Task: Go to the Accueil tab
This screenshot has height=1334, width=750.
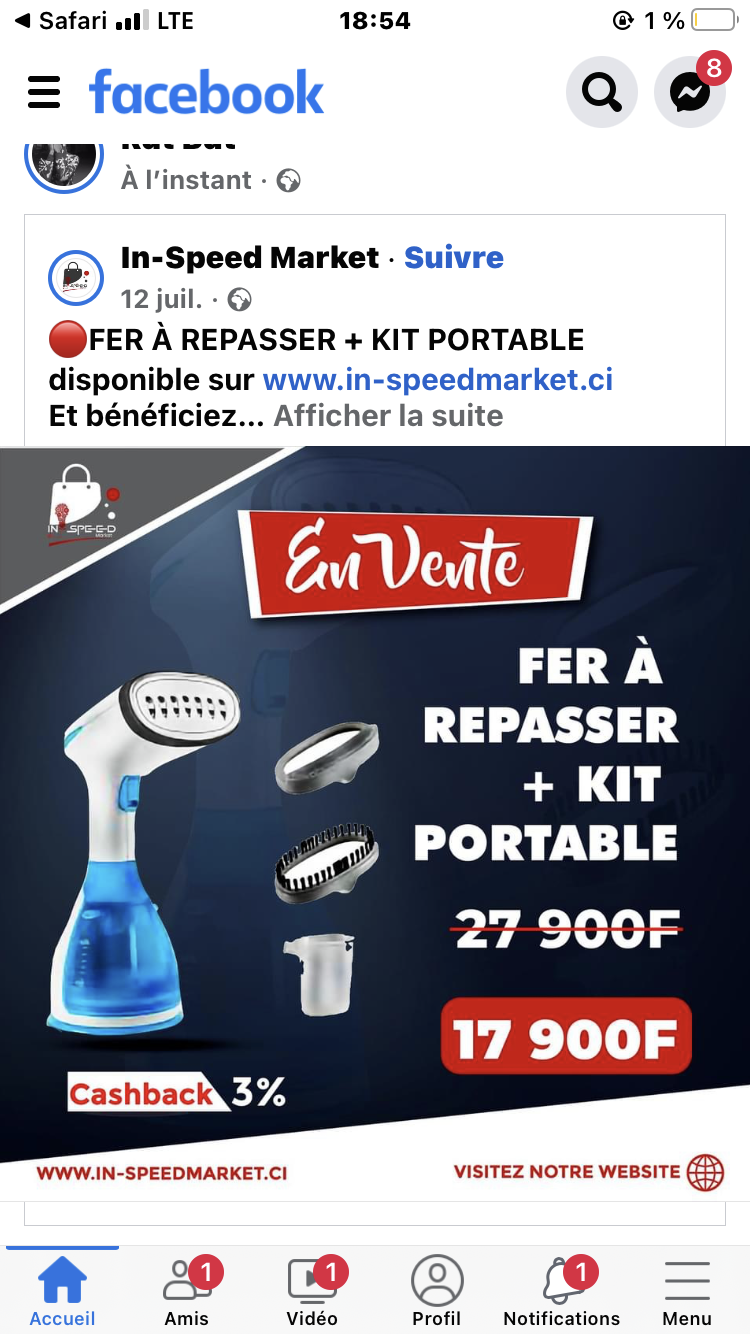Action: click(x=62, y=1291)
